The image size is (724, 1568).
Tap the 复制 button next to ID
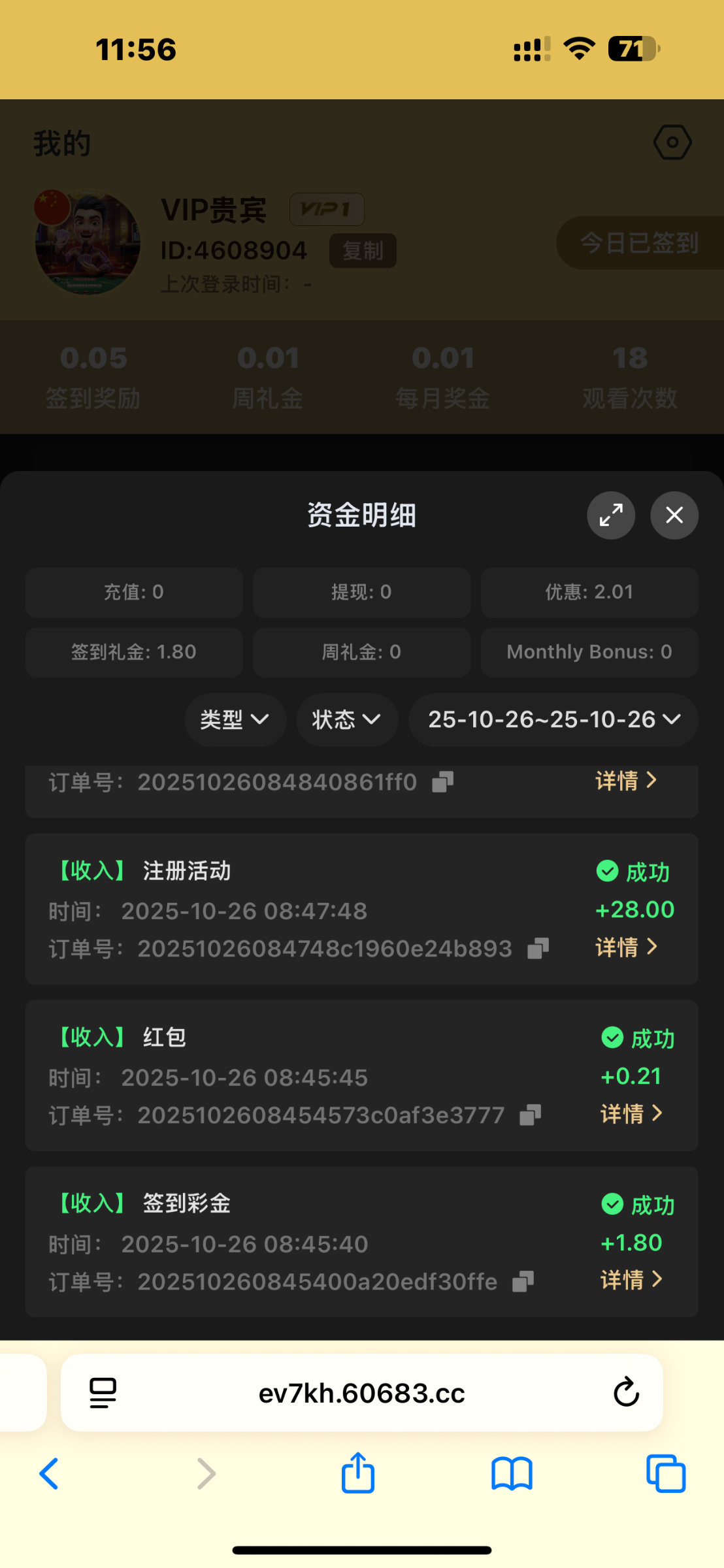pyautogui.click(x=363, y=250)
